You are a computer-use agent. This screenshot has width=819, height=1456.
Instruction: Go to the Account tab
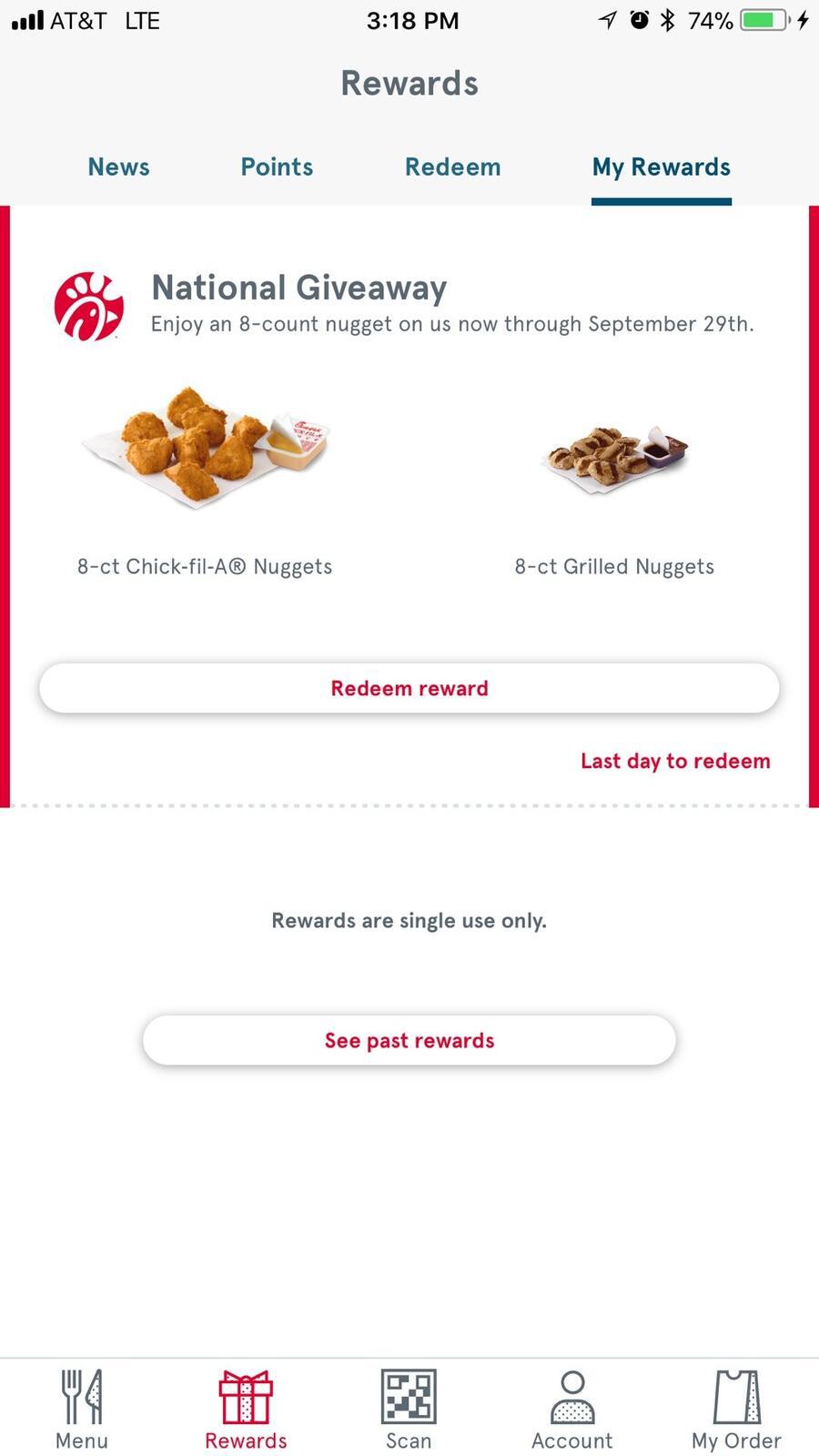(x=572, y=1409)
